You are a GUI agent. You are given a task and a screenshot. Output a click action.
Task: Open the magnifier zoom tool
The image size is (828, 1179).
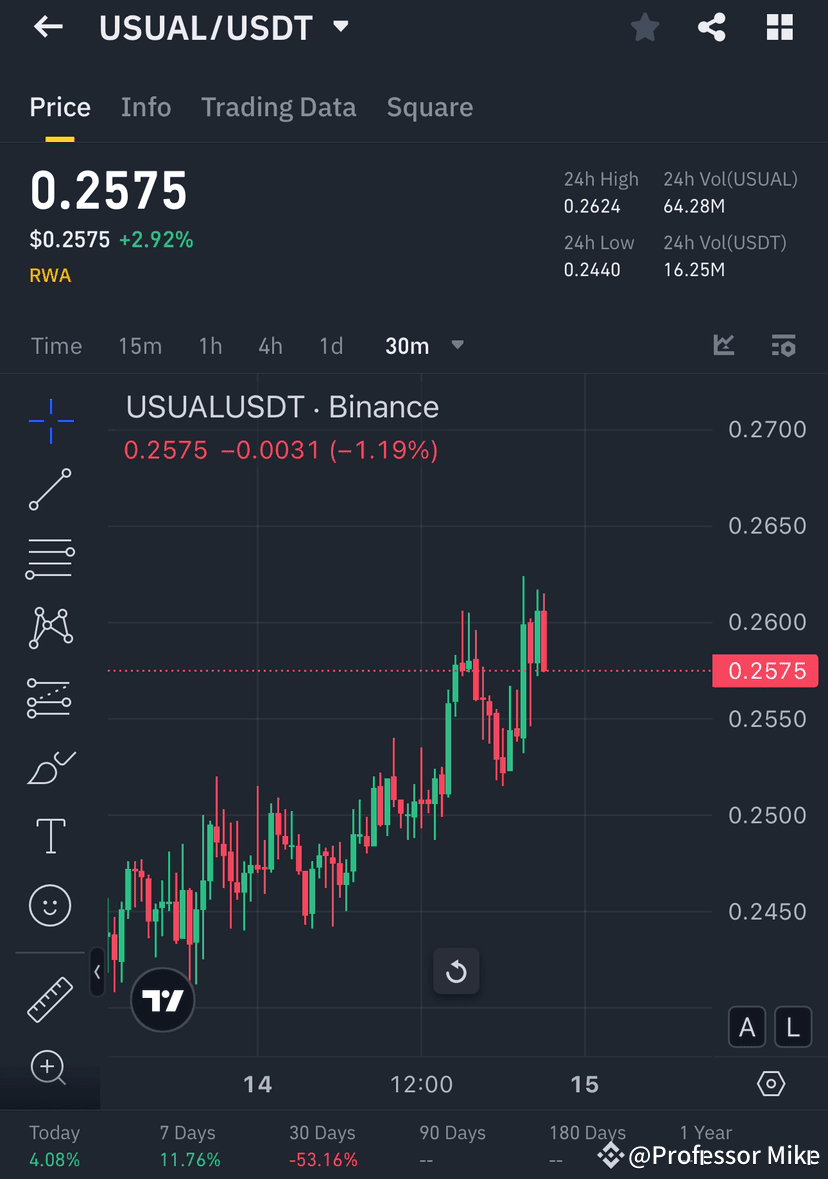pos(49,1068)
